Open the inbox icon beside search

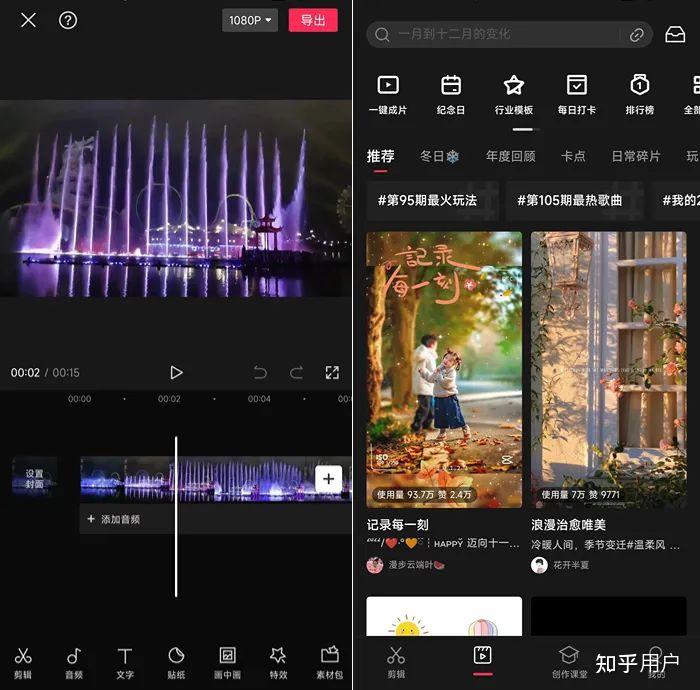(675, 34)
